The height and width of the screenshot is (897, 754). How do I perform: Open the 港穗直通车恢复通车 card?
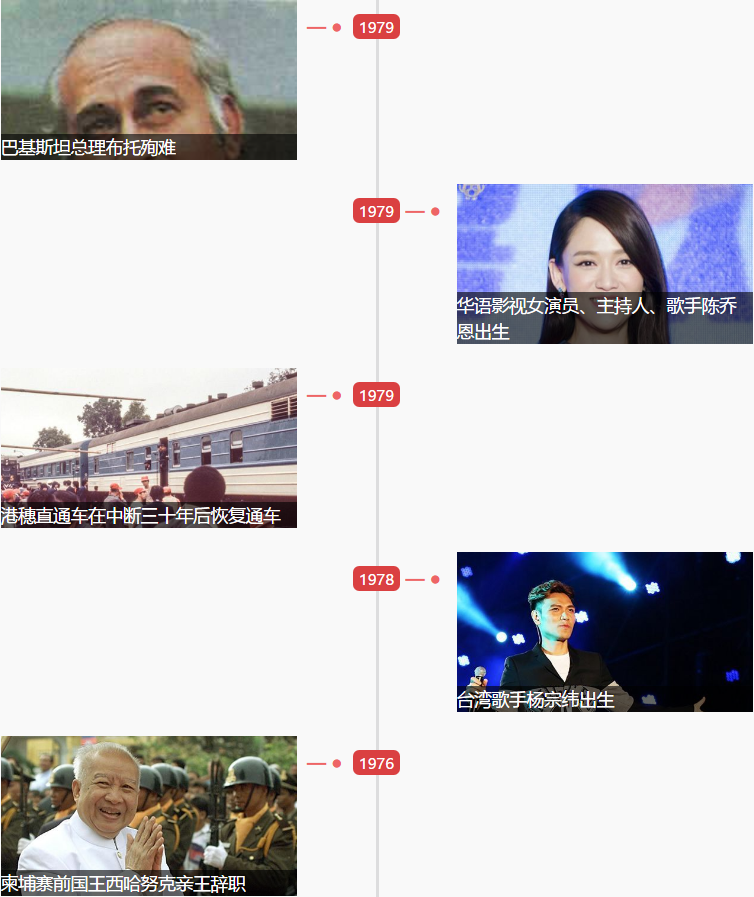coord(148,448)
